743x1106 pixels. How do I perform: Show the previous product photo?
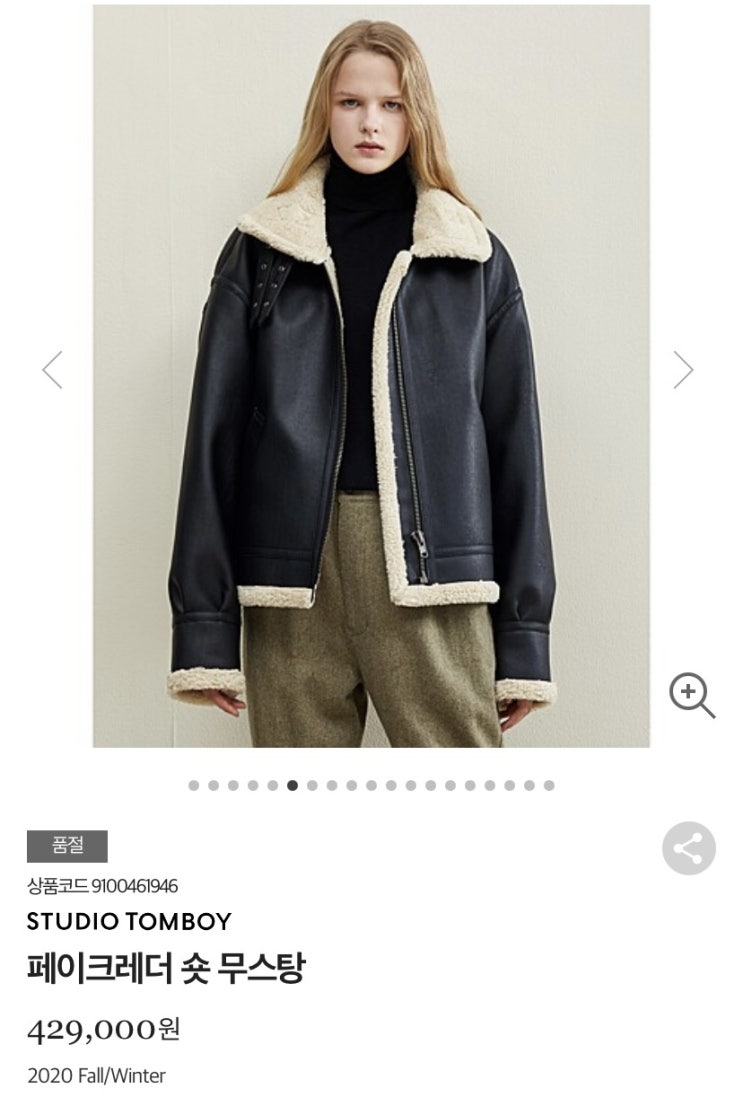[x=52, y=370]
